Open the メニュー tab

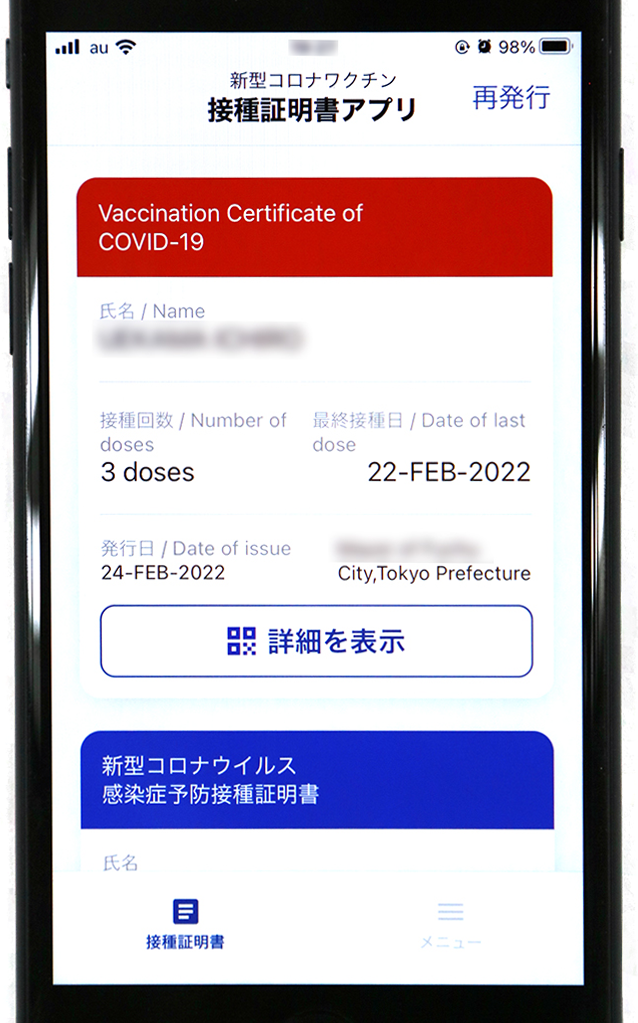coord(450,923)
